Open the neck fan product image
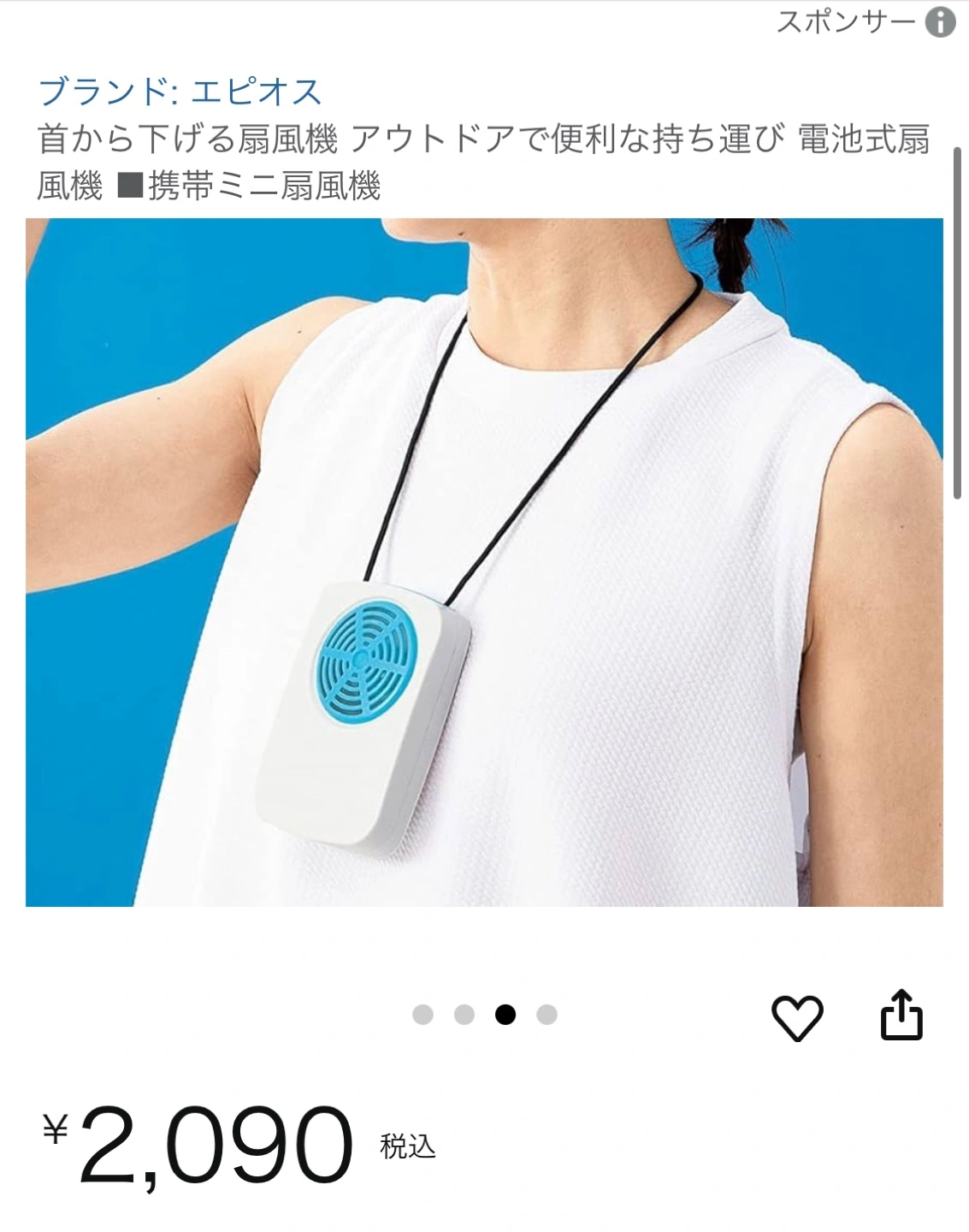Screen dimensions: 969x1232 click(x=484, y=562)
